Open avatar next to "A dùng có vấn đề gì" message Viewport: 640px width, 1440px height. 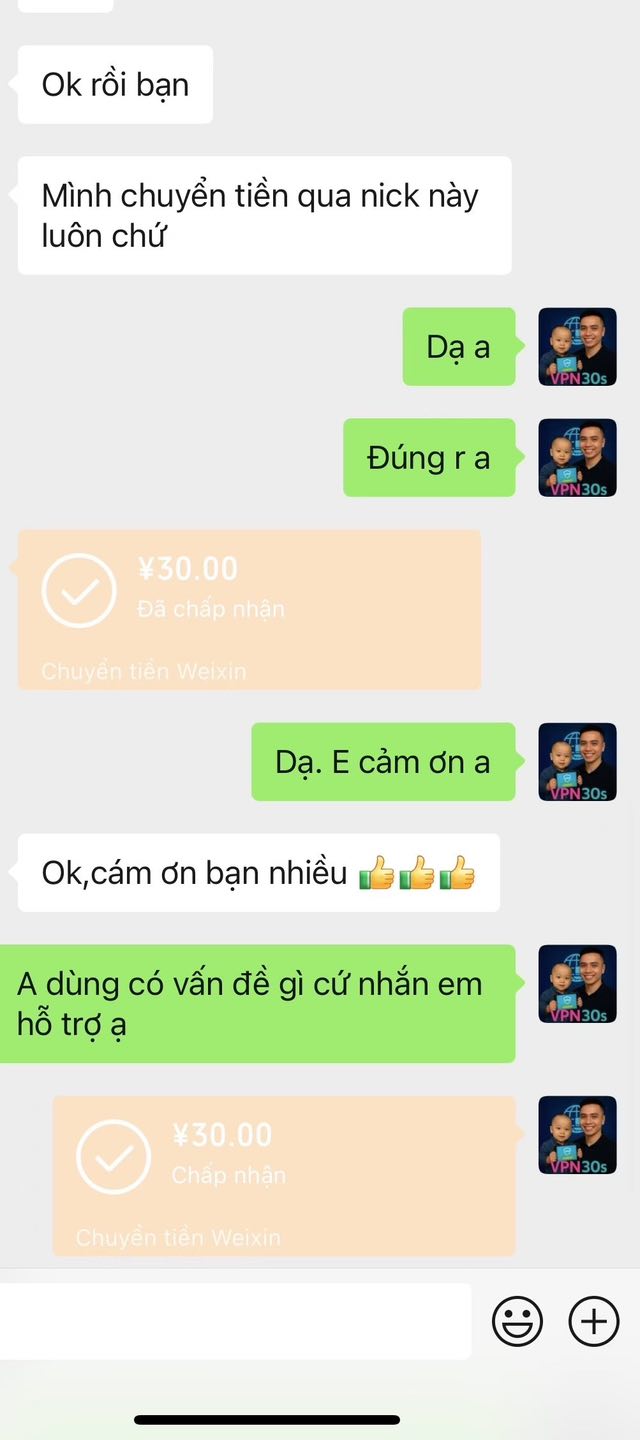[578, 984]
